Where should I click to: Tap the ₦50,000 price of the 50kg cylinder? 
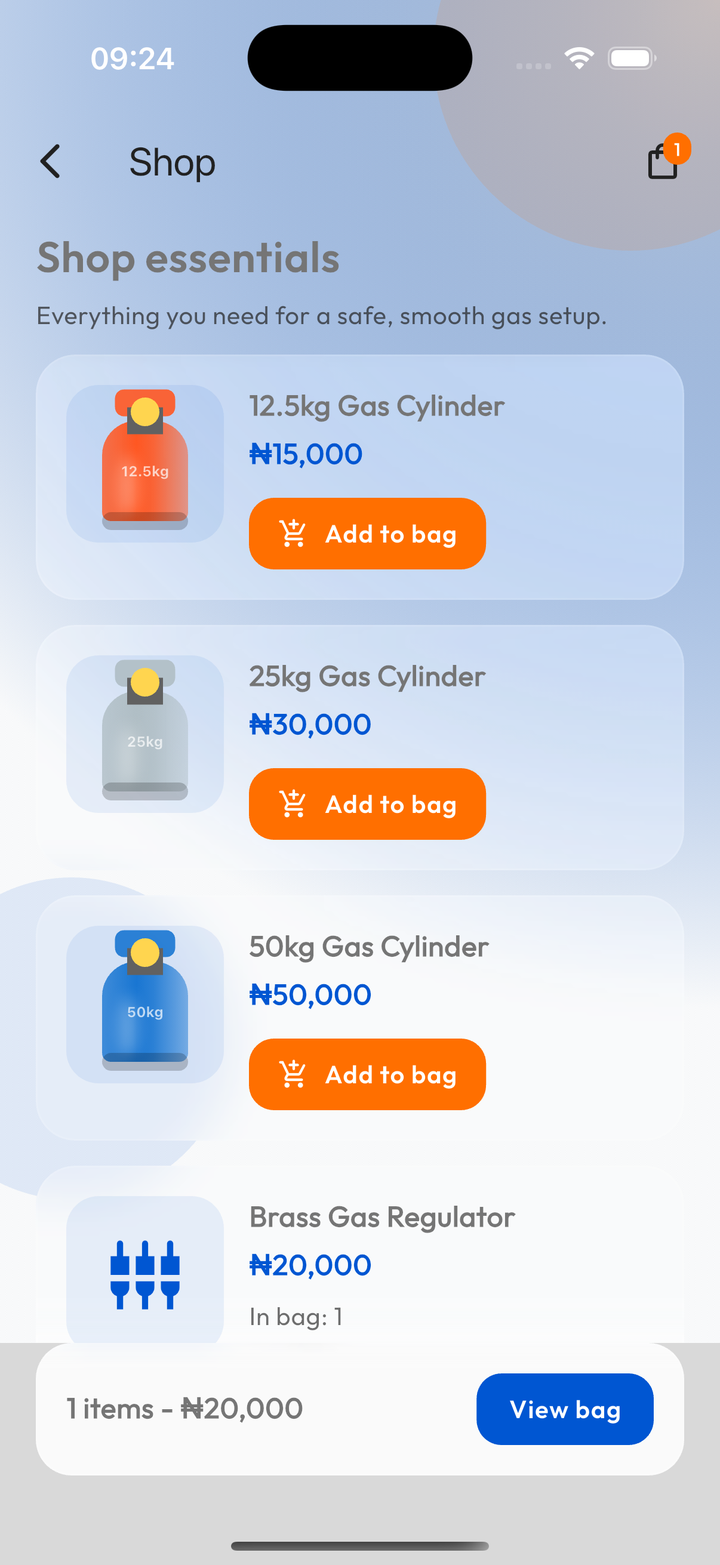point(309,994)
